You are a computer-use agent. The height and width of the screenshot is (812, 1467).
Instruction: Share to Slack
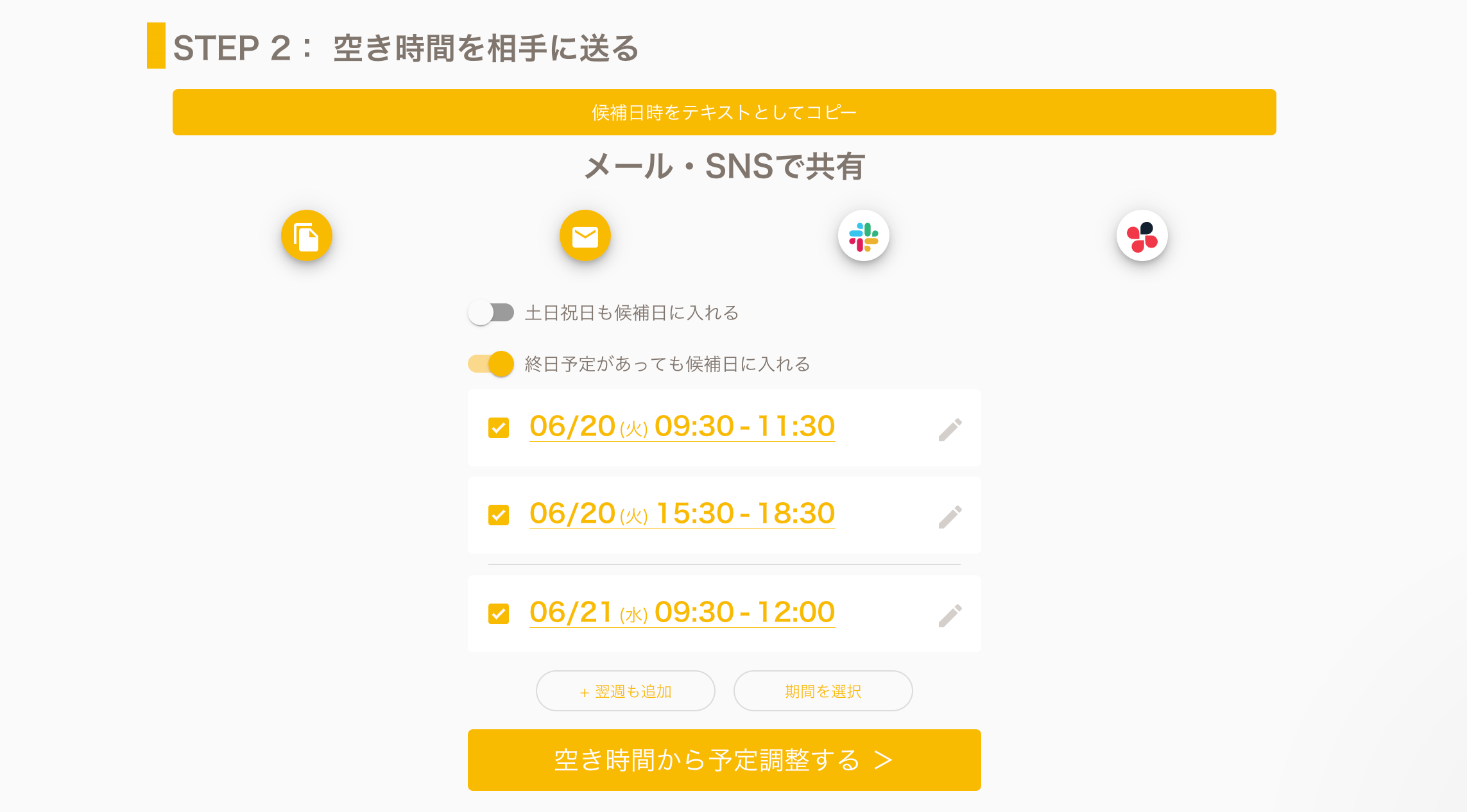pyautogui.click(x=864, y=236)
